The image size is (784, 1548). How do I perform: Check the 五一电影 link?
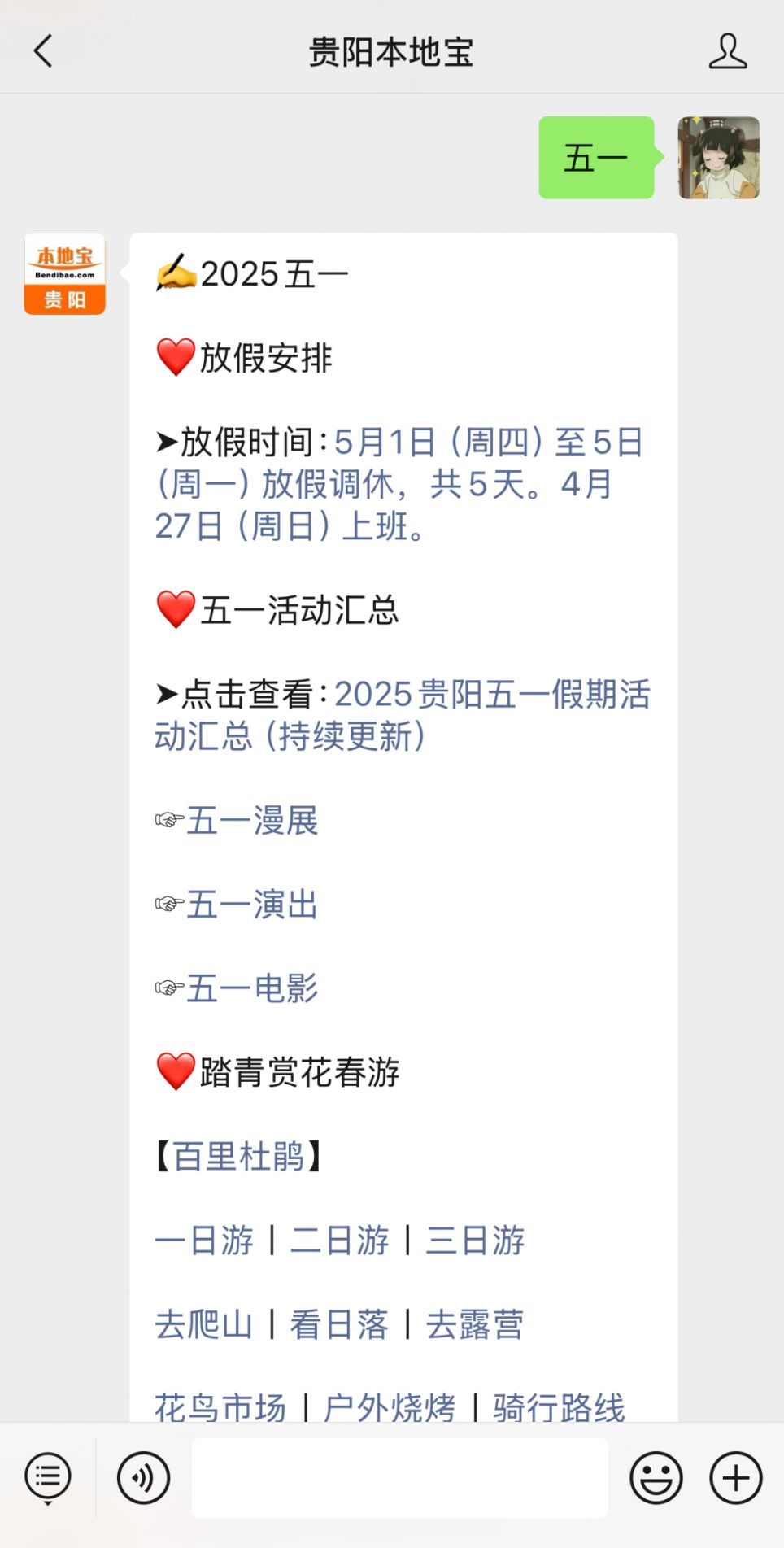coord(252,988)
